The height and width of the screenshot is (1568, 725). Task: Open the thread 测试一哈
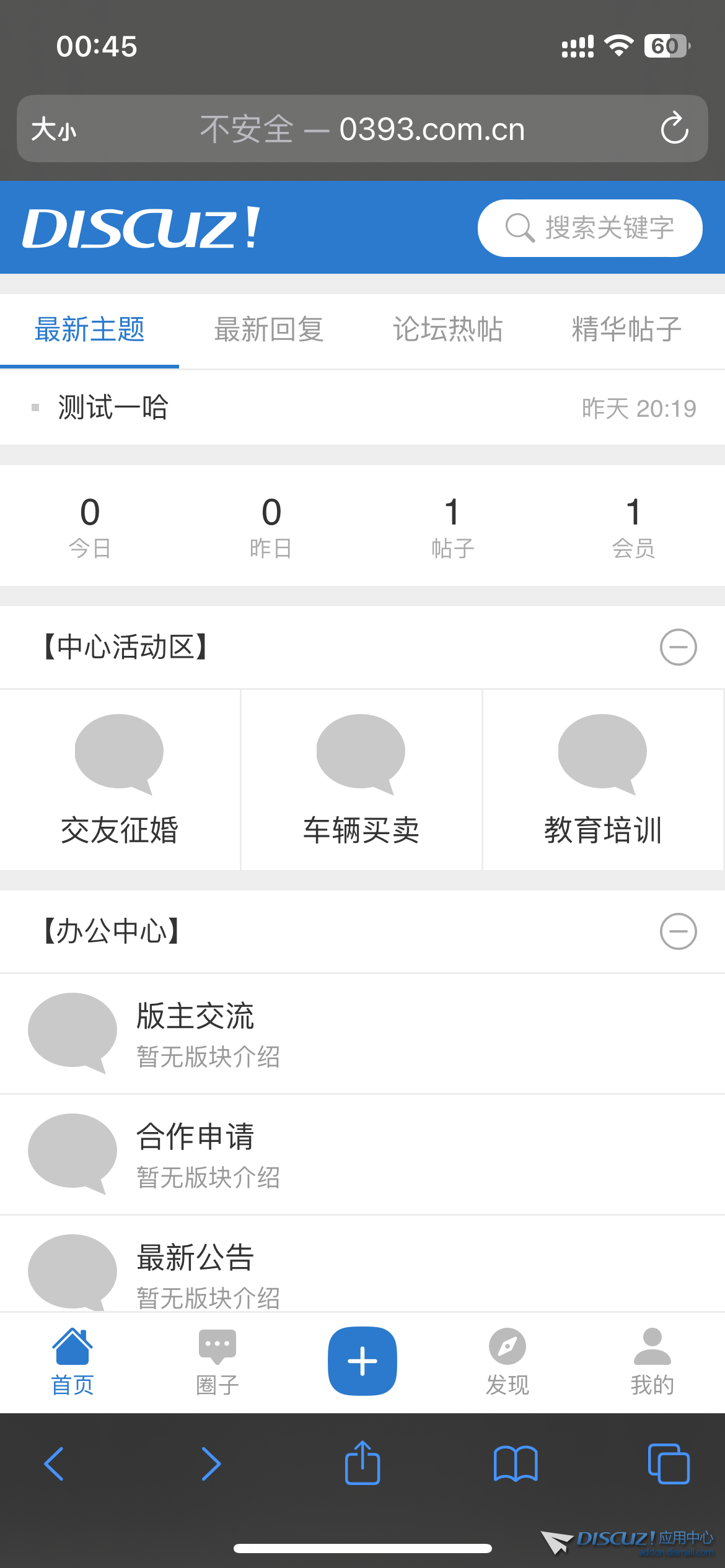tap(113, 407)
